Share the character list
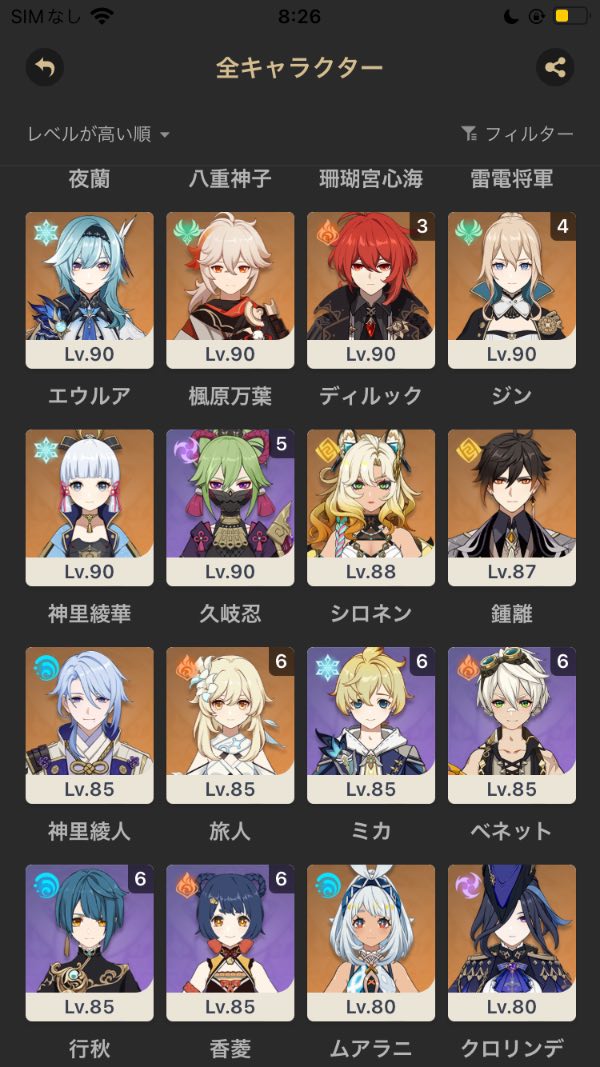This screenshot has height=1067, width=600. point(554,68)
